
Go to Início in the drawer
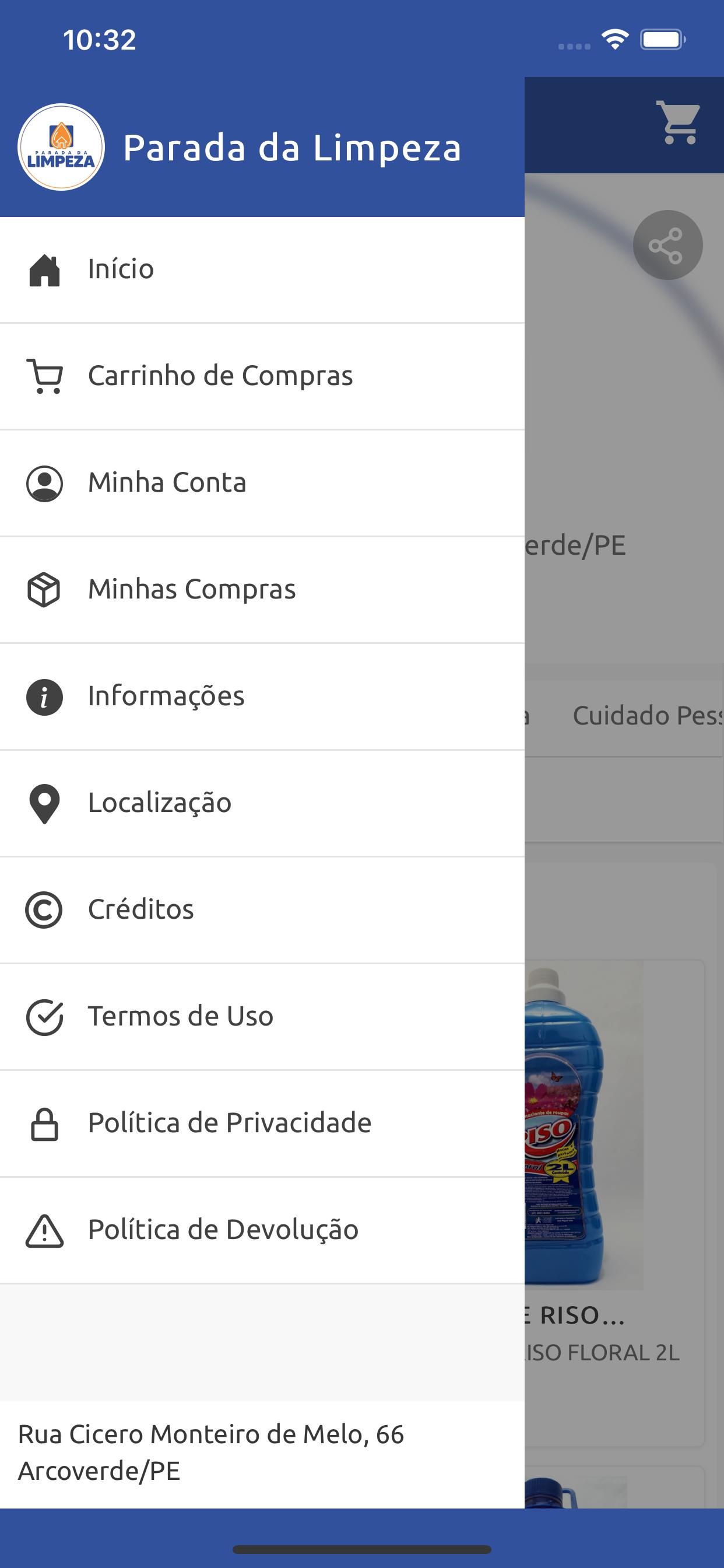[x=262, y=269]
